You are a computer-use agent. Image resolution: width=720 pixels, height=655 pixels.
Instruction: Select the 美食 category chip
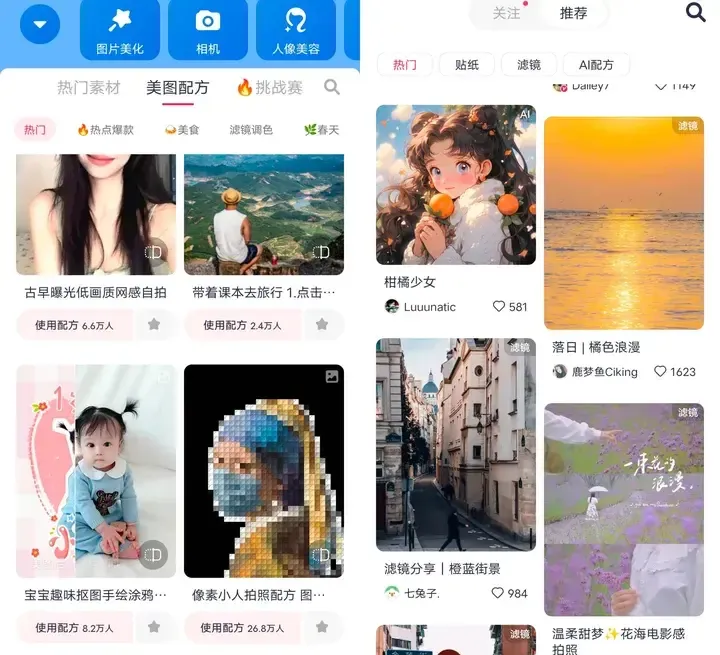[x=181, y=130]
